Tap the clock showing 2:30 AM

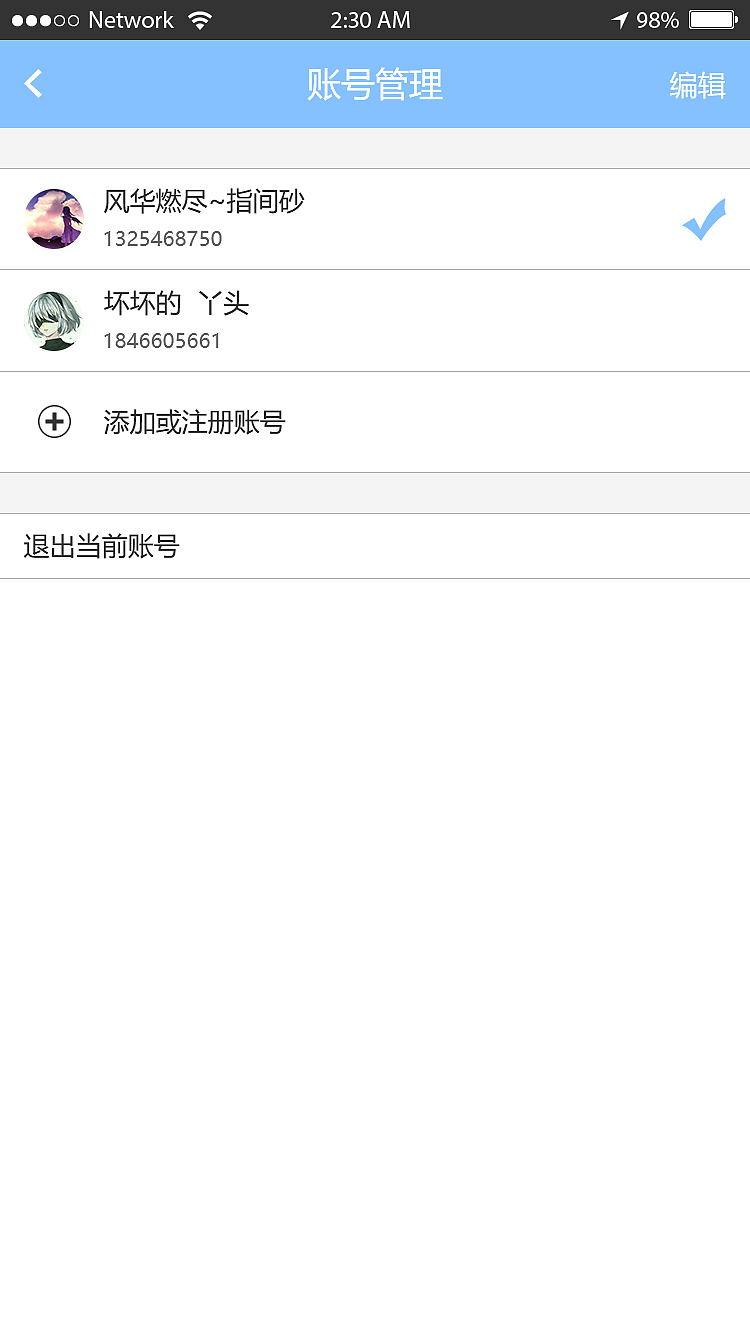(371, 19)
